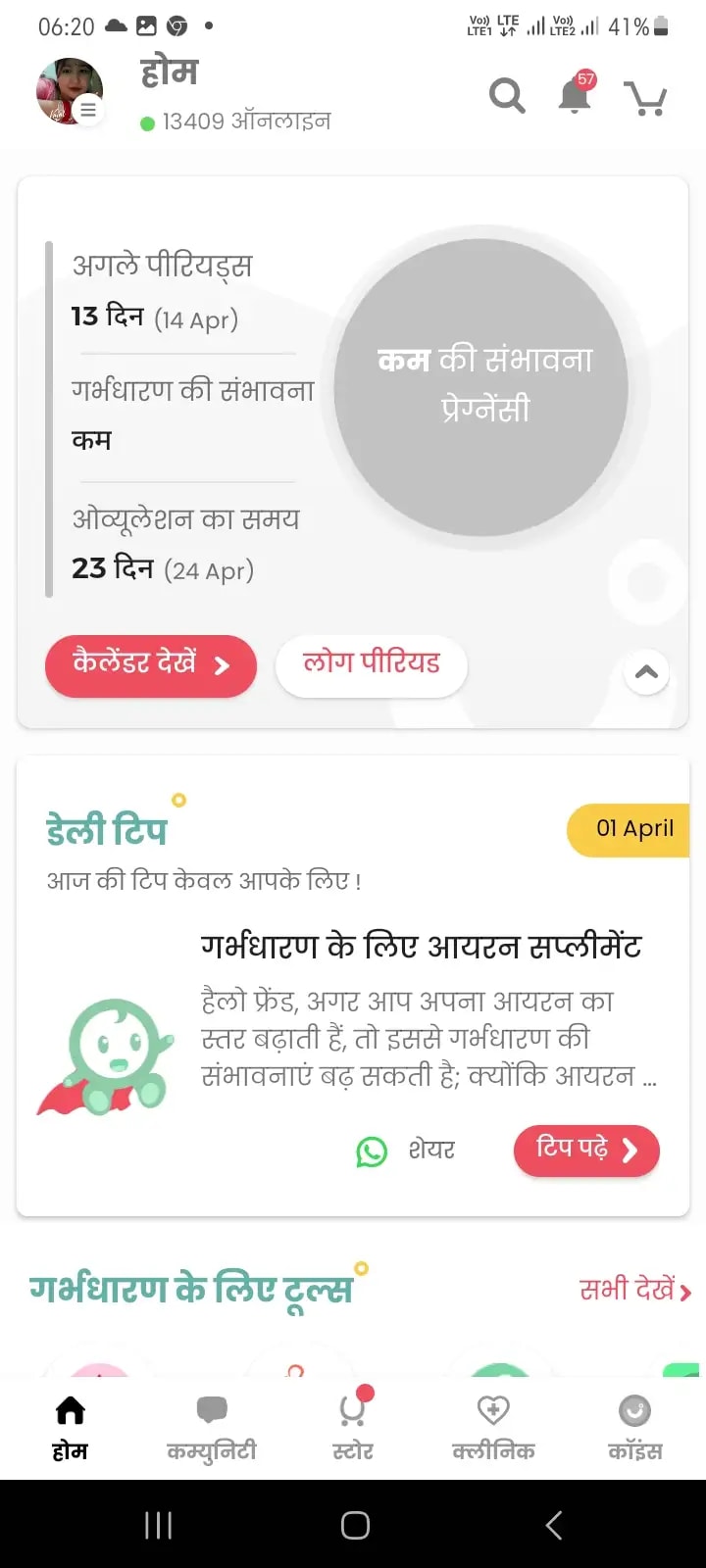Switch to the कम्युनिटी tab
This screenshot has height=1568, width=706.
[212, 1428]
